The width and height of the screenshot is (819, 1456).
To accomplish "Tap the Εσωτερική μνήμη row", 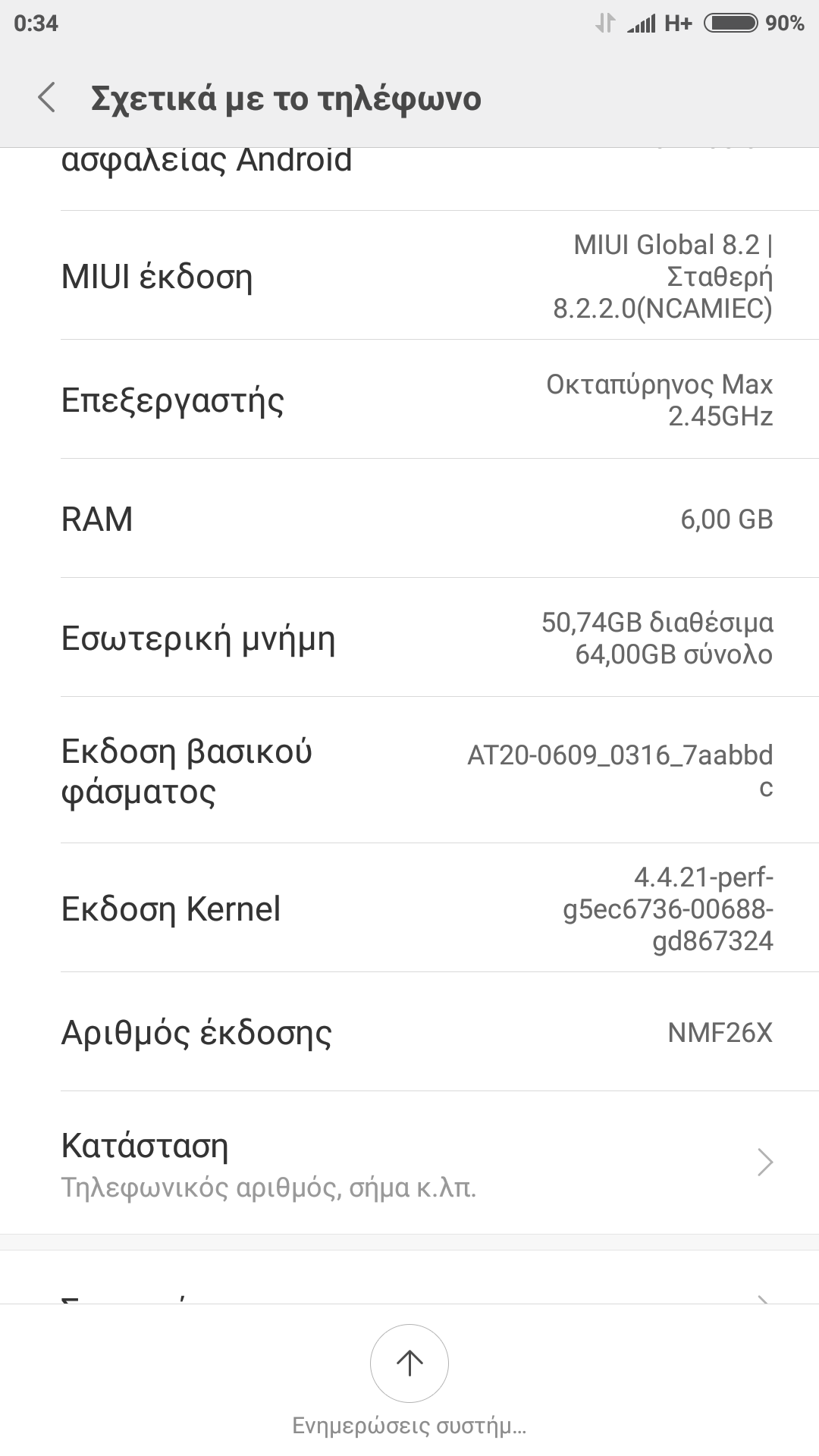I will [409, 638].
